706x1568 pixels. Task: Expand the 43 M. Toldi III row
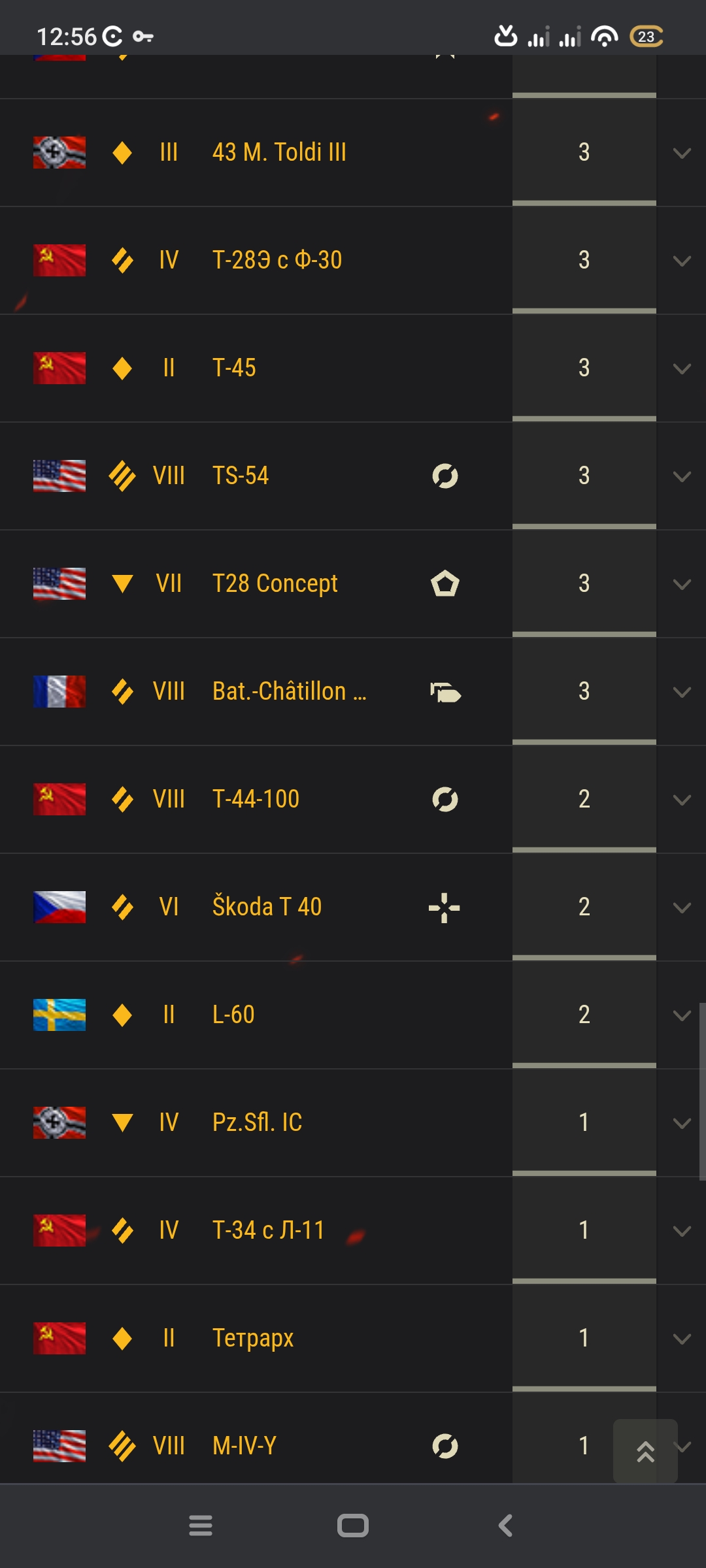(682, 154)
